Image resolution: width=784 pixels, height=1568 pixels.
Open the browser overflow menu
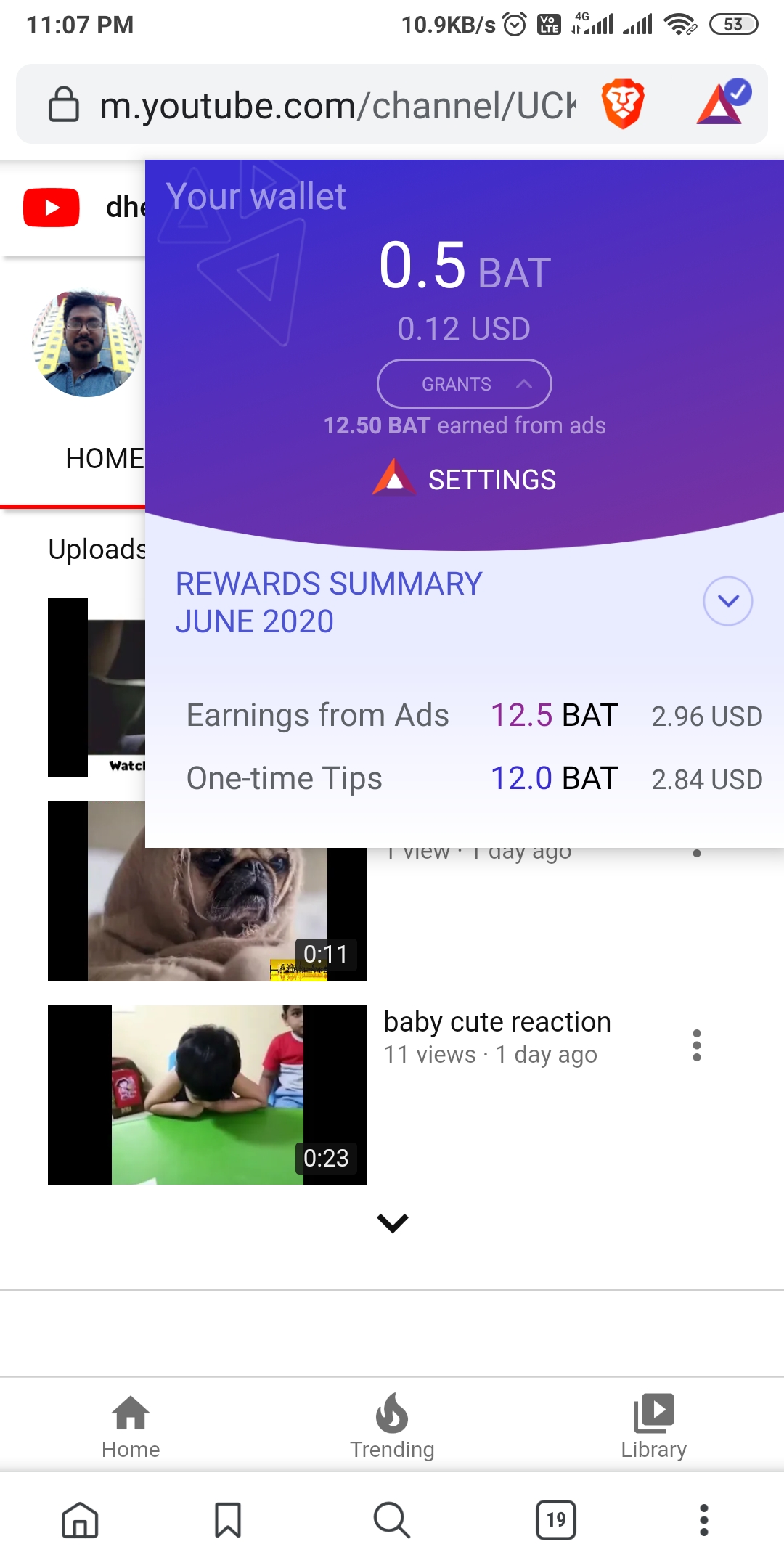point(703,1520)
